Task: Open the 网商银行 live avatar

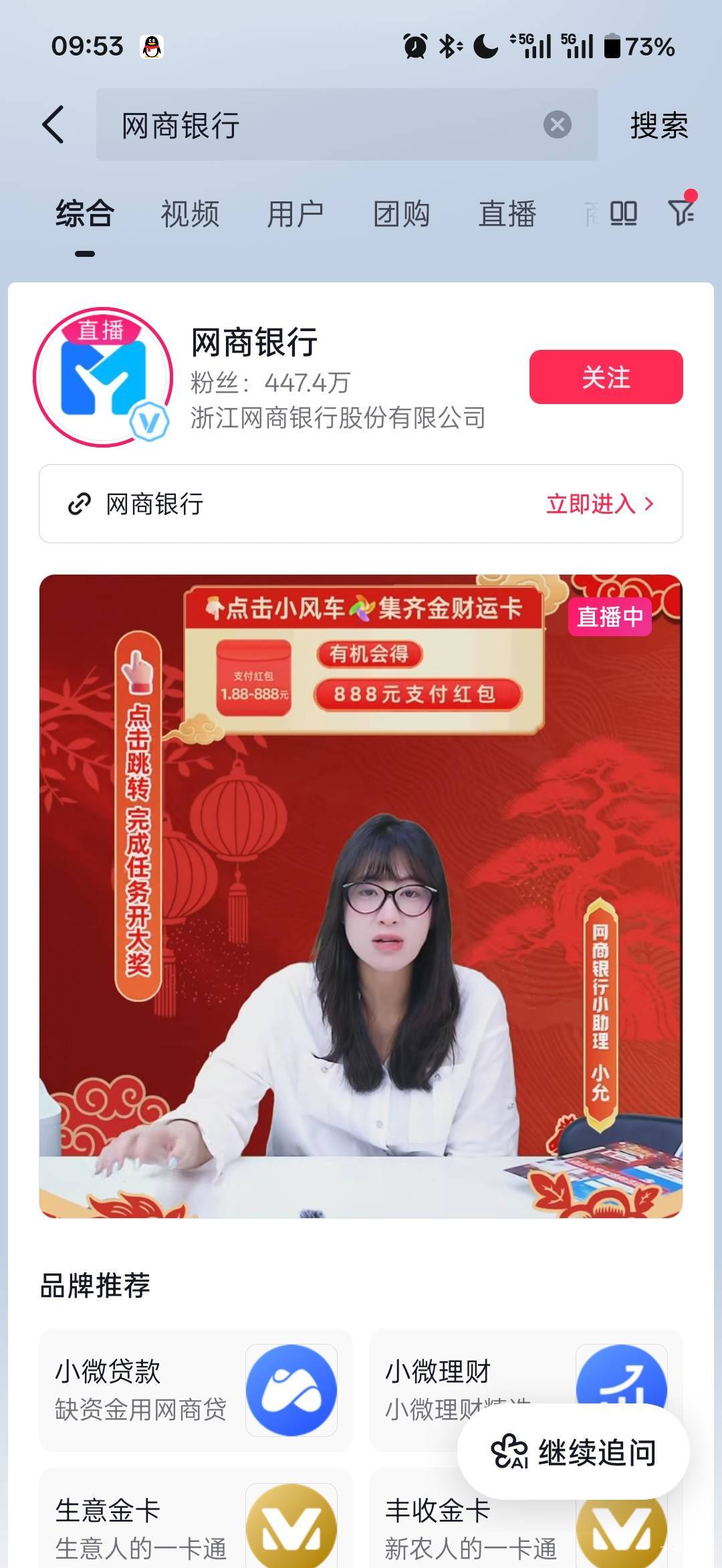Action: pyautogui.click(x=103, y=377)
